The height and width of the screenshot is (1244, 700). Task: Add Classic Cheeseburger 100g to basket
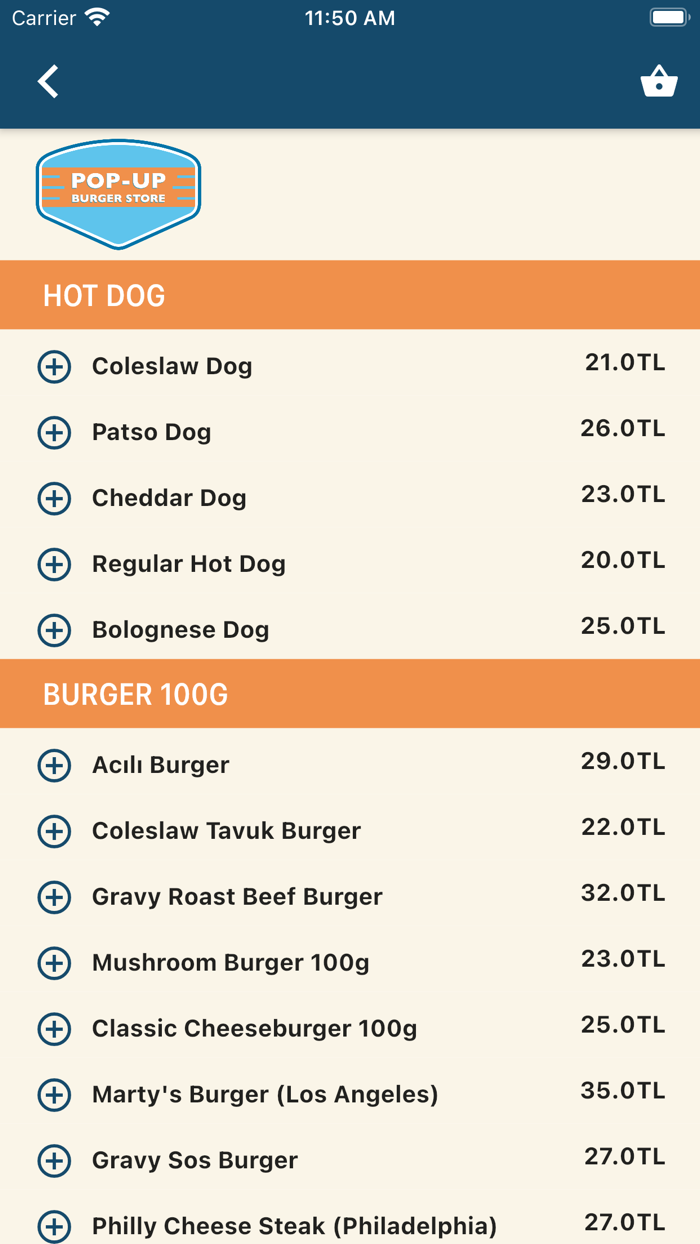click(x=54, y=1030)
